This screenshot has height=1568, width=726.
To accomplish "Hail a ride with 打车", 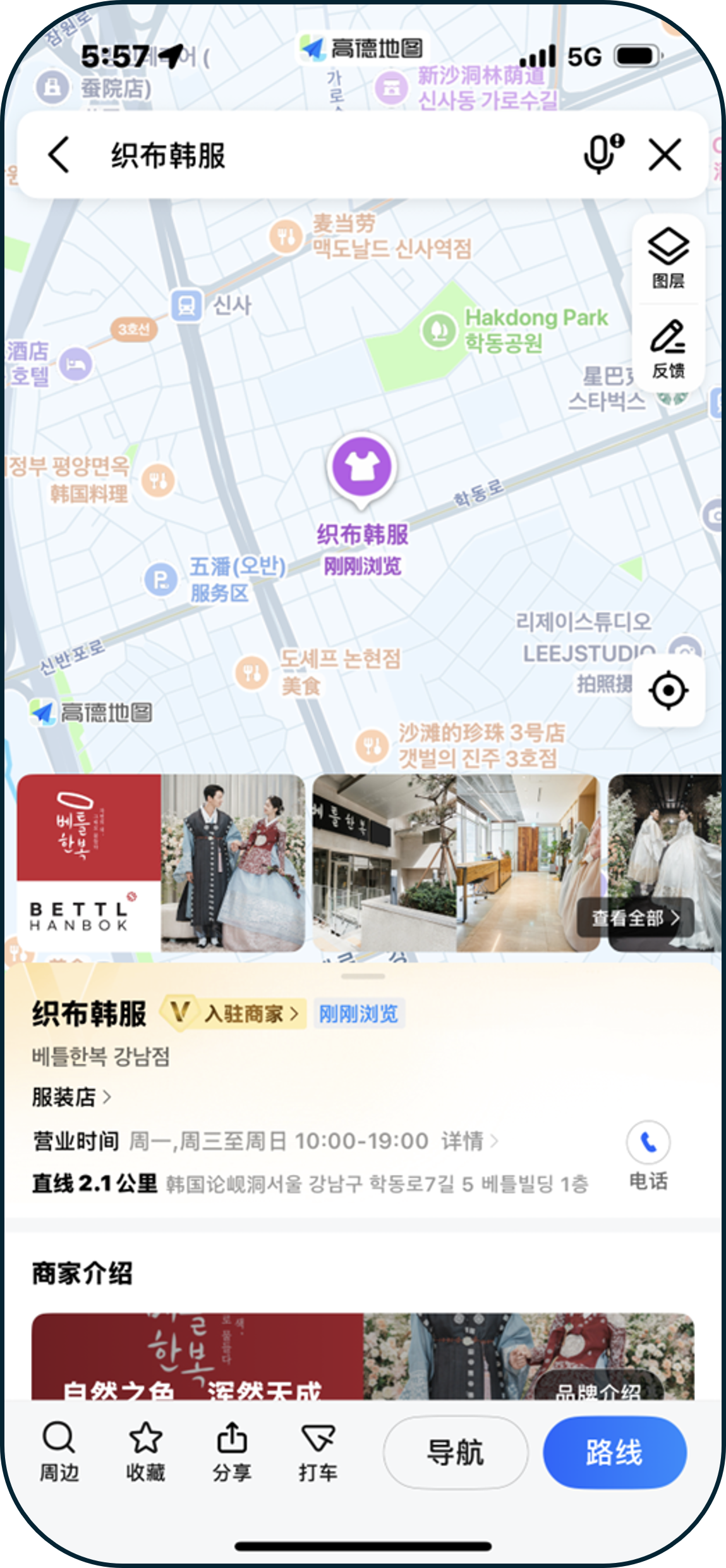I will tap(318, 1452).
